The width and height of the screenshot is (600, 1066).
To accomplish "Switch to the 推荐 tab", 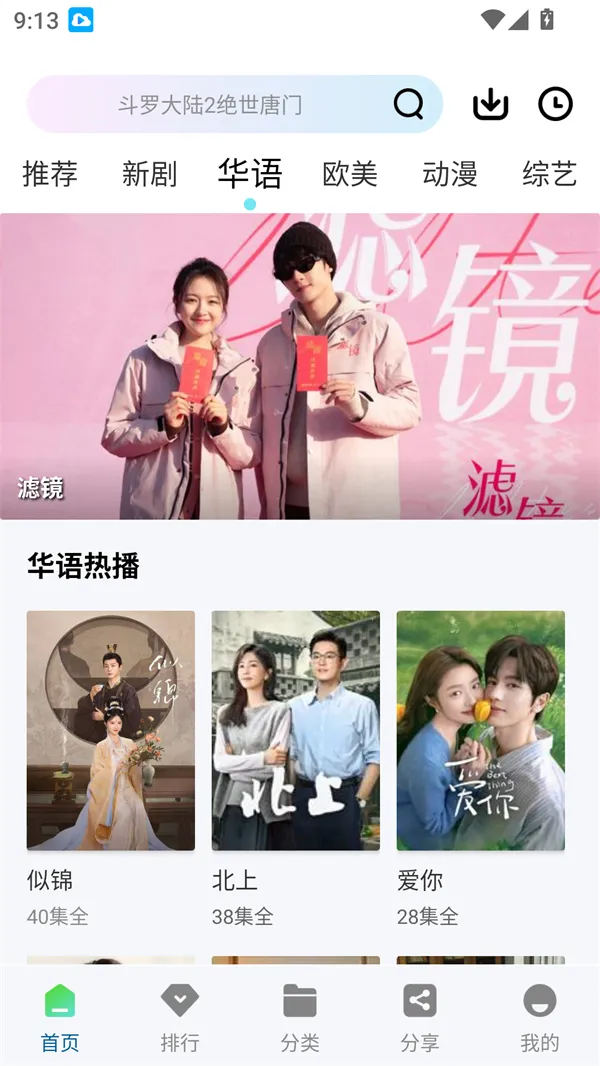I will (50, 174).
